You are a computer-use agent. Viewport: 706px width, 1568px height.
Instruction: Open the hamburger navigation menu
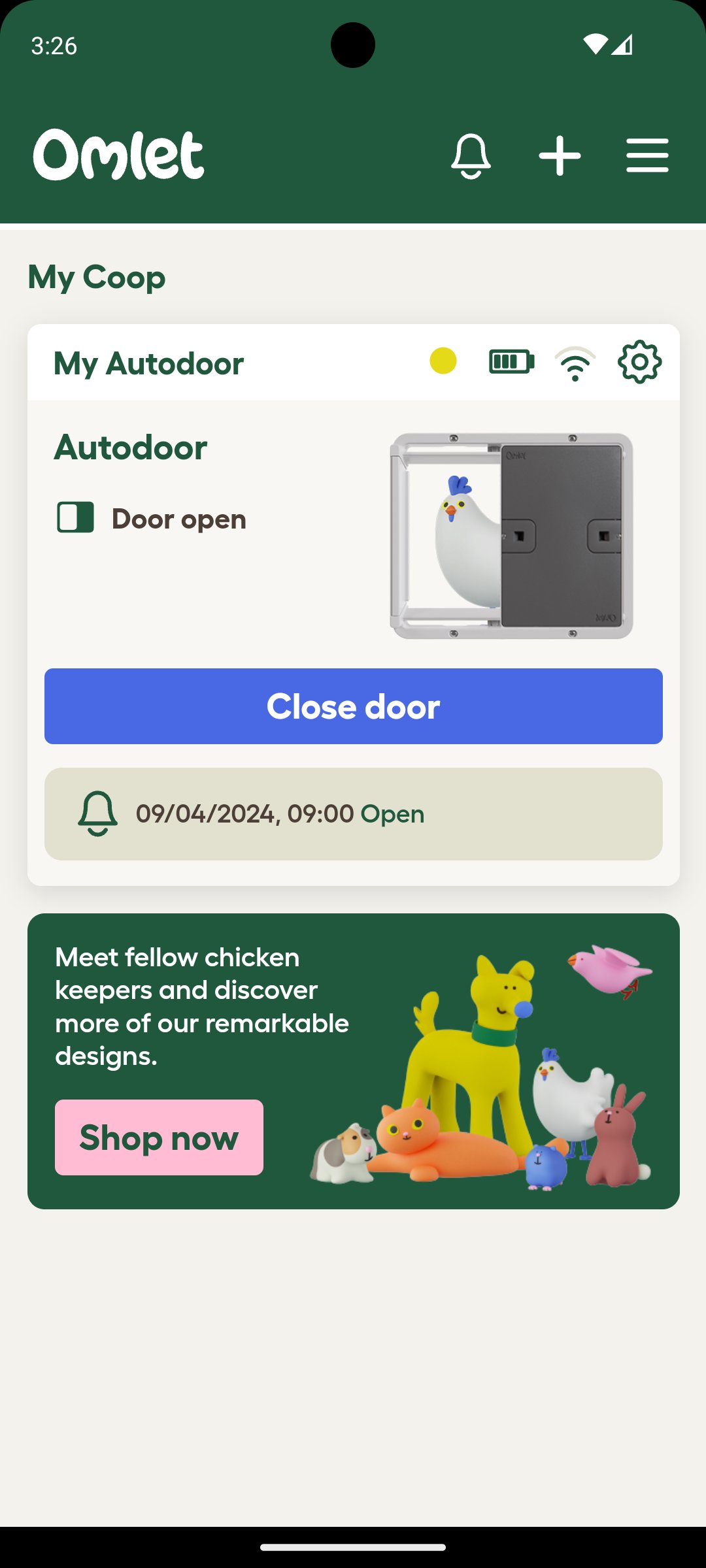[647, 154]
